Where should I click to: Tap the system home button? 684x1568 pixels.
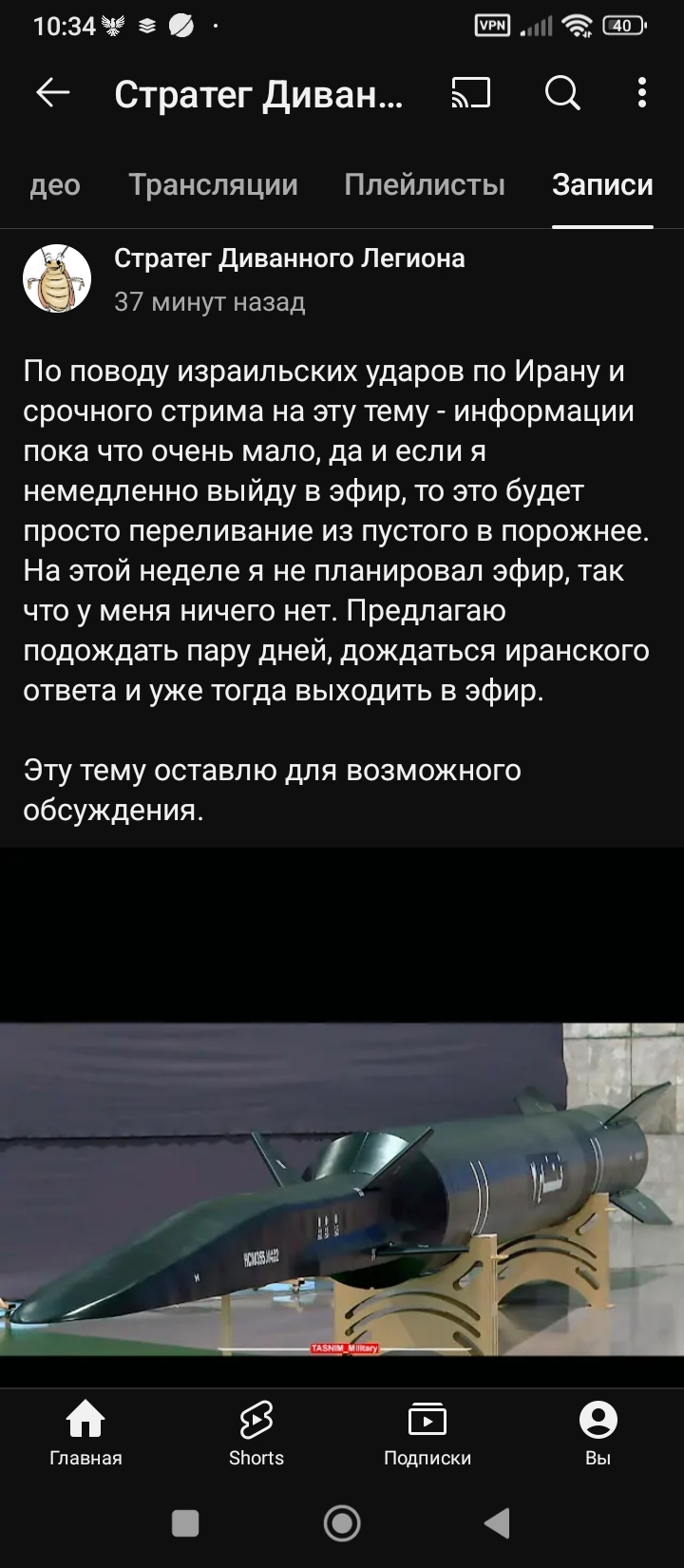[x=342, y=1523]
